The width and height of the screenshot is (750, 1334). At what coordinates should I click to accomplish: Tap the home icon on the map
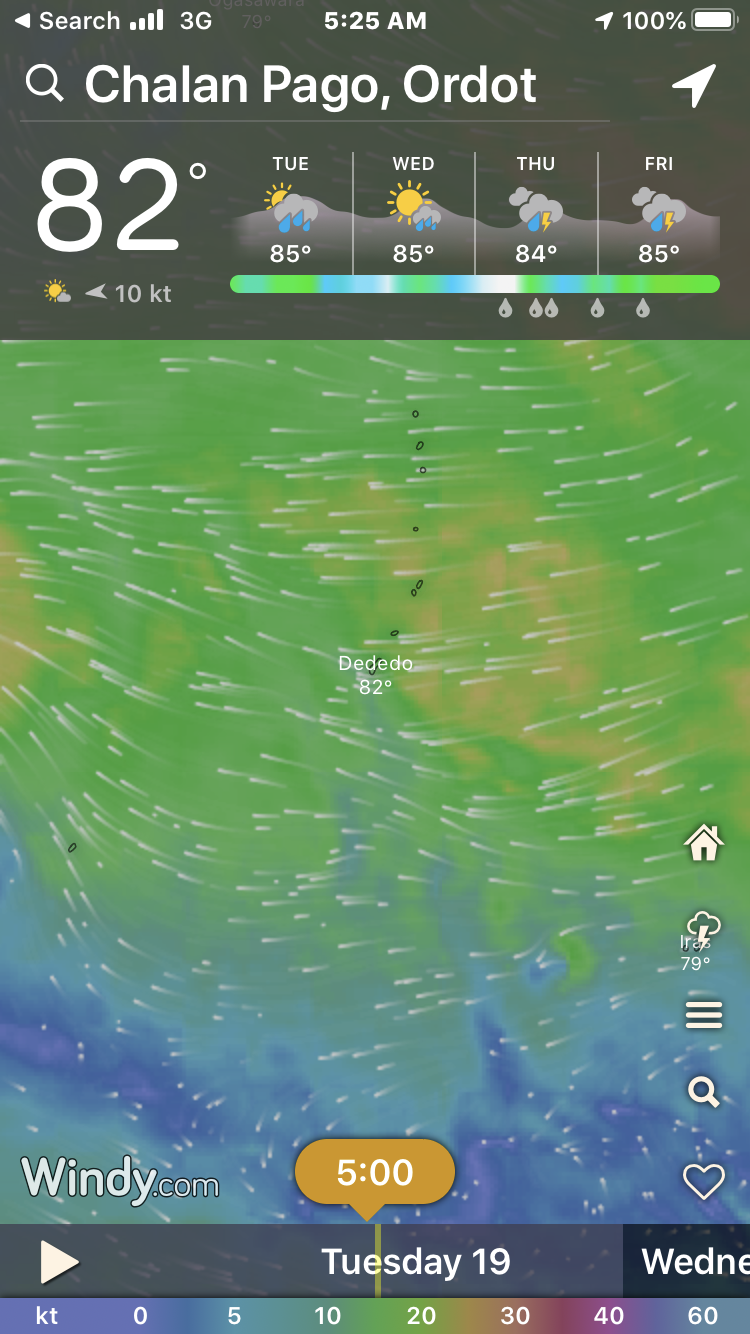click(703, 843)
